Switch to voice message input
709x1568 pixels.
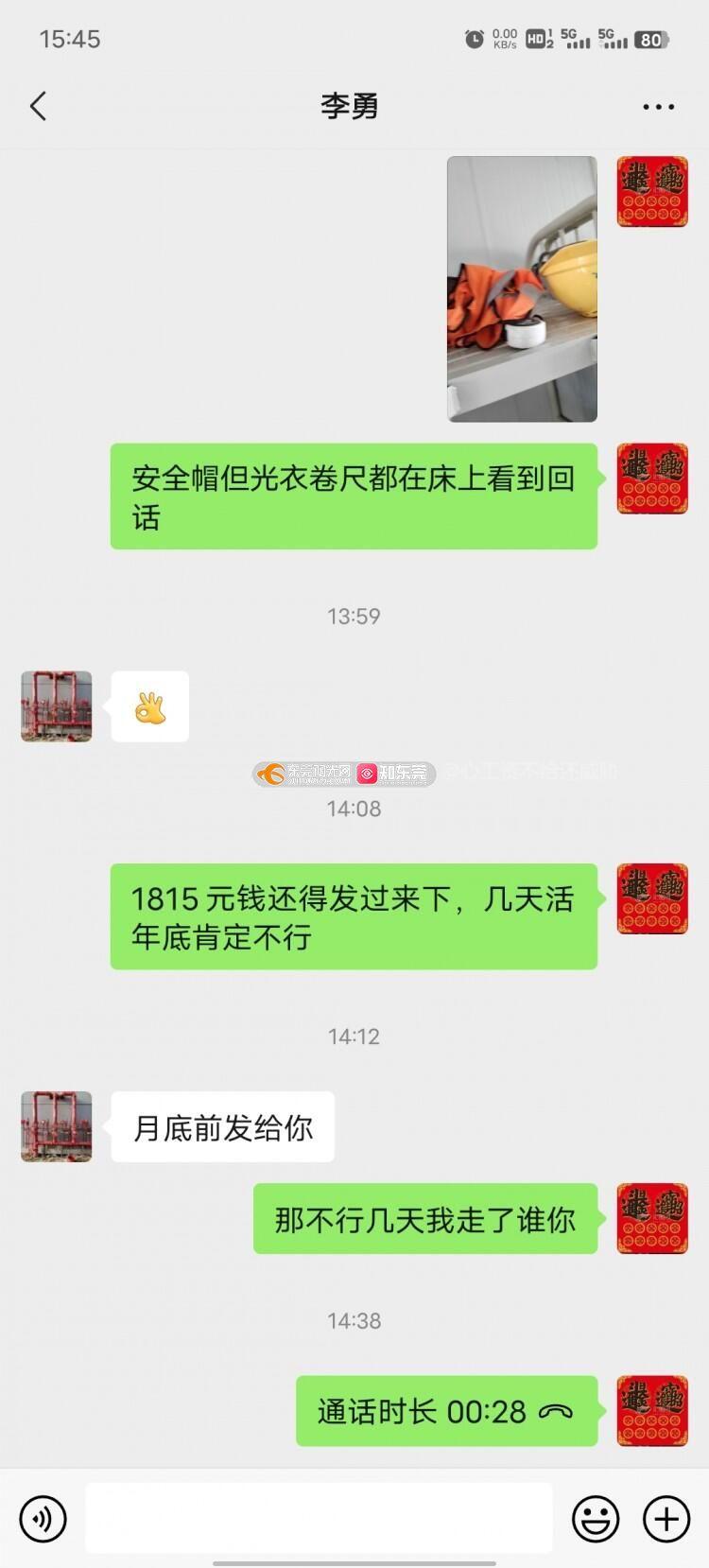point(43,1519)
